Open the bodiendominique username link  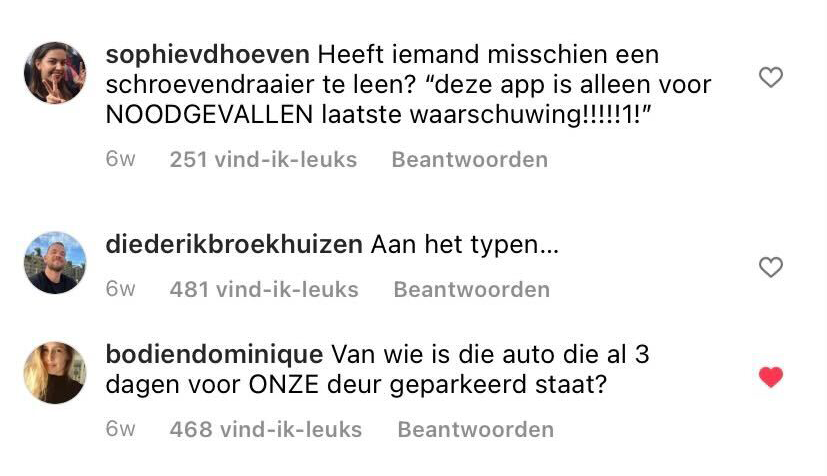(213, 354)
